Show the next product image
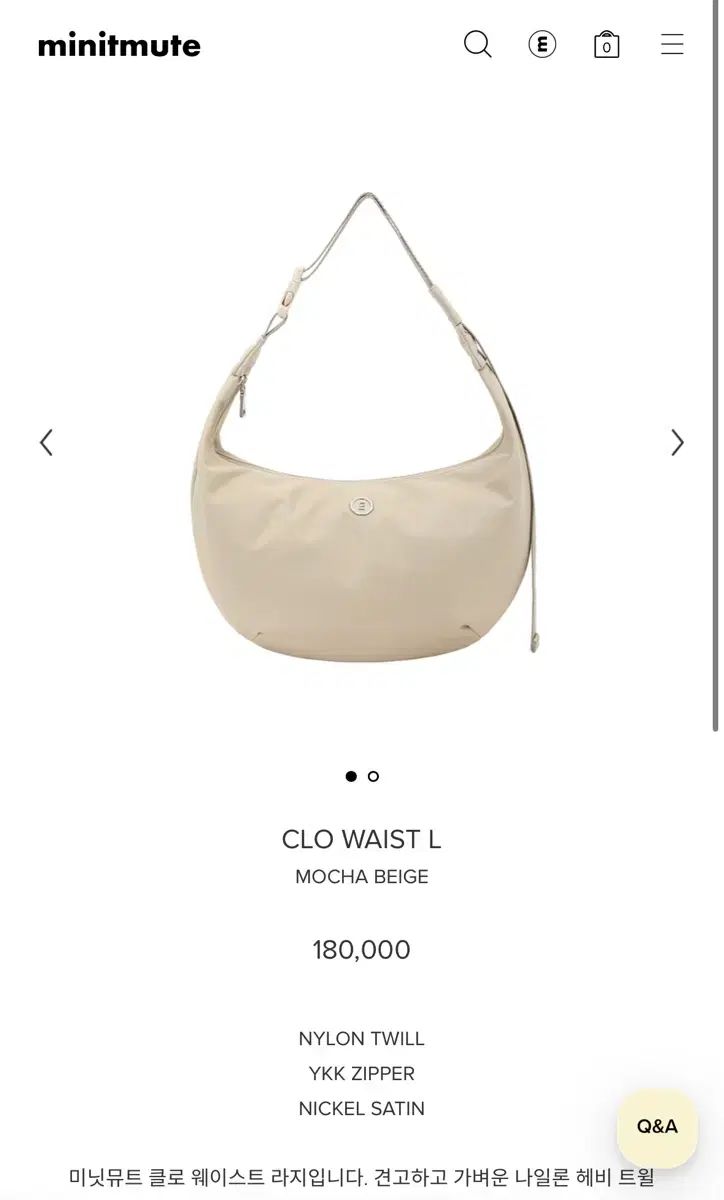724x1200 pixels. [x=677, y=443]
